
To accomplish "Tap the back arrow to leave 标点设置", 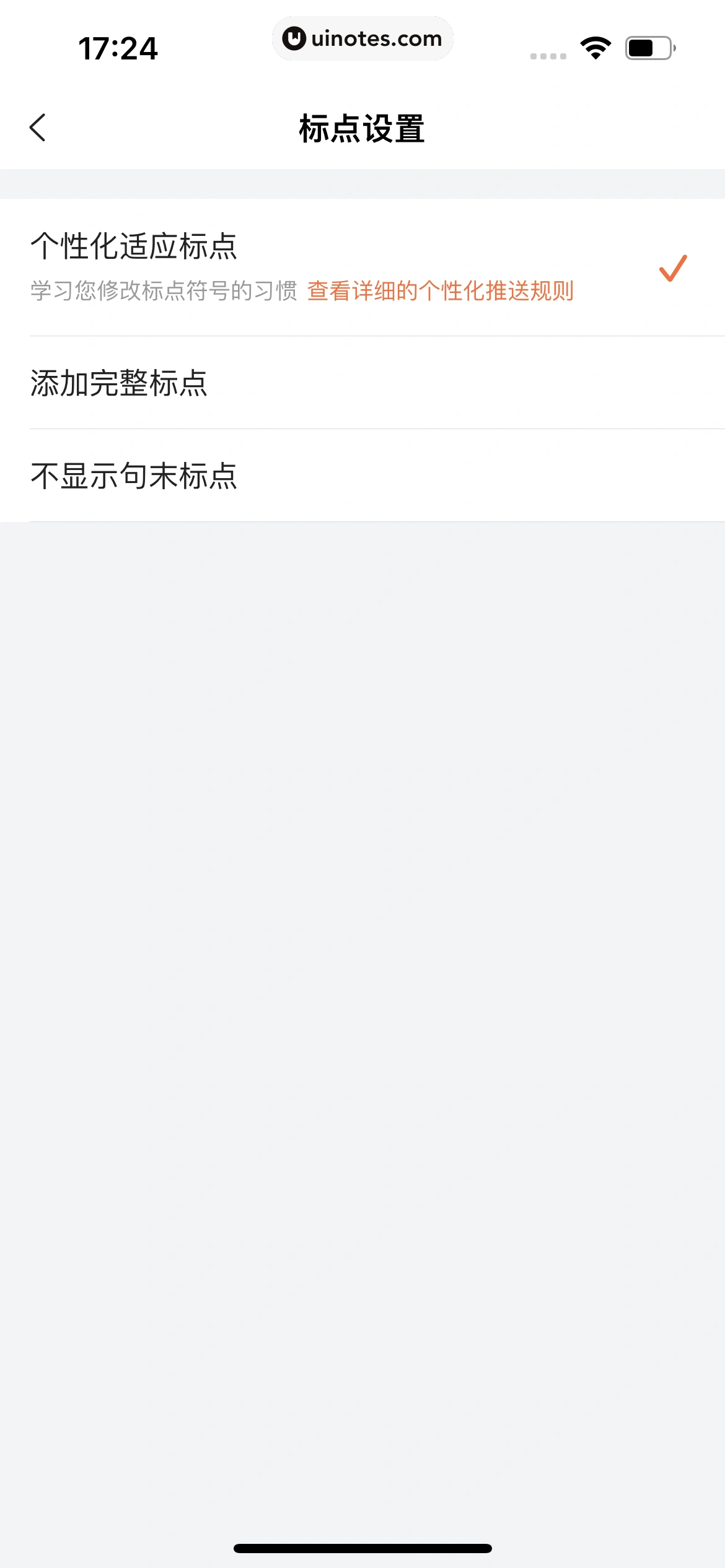I will [x=38, y=128].
